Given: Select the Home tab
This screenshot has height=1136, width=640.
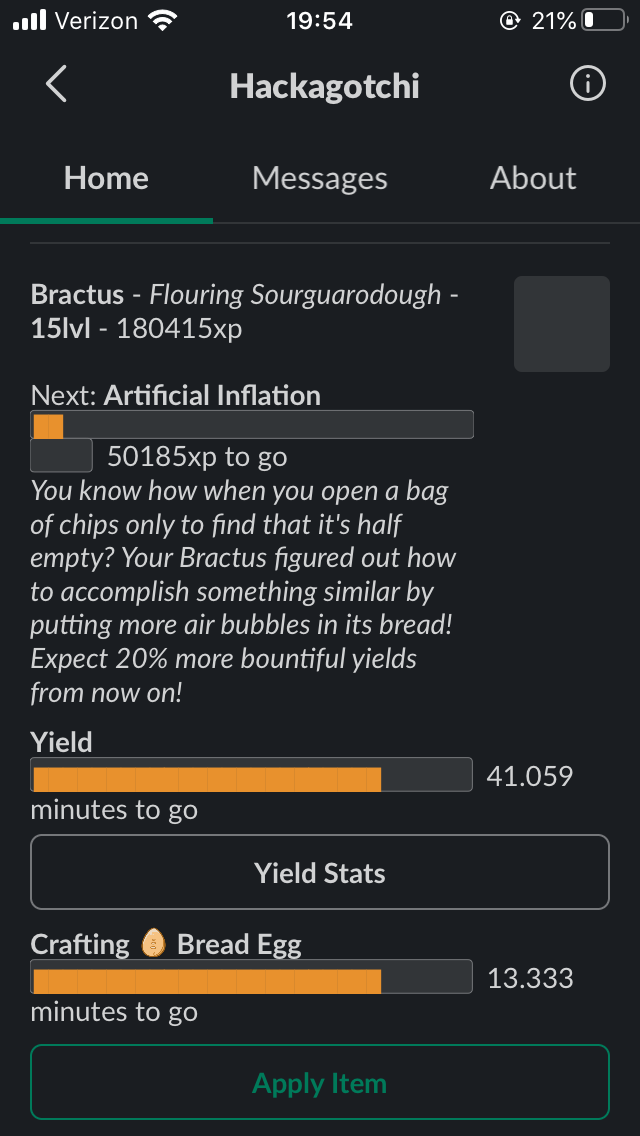Looking at the screenshot, I should 106,178.
